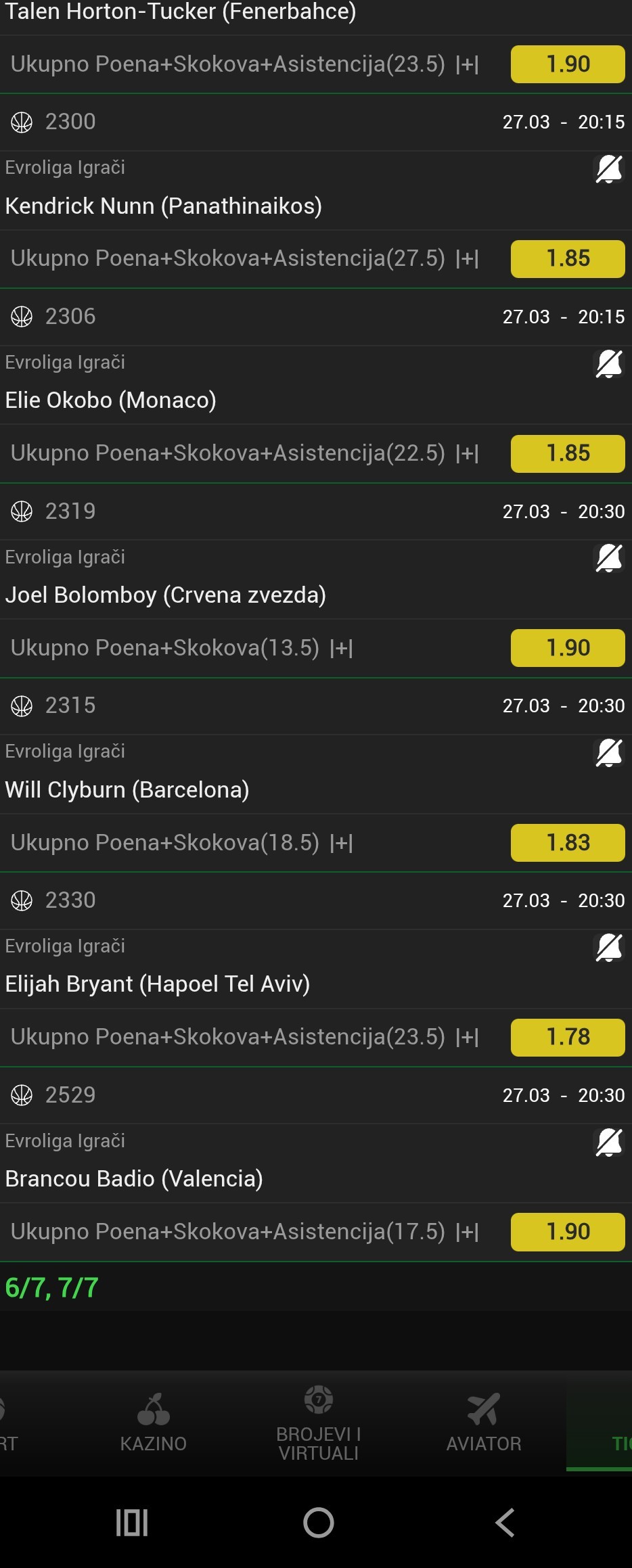Open Brojevi i Virtuali tab
Screen dimensions: 632x1568
pyautogui.click(x=319, y=1422)
